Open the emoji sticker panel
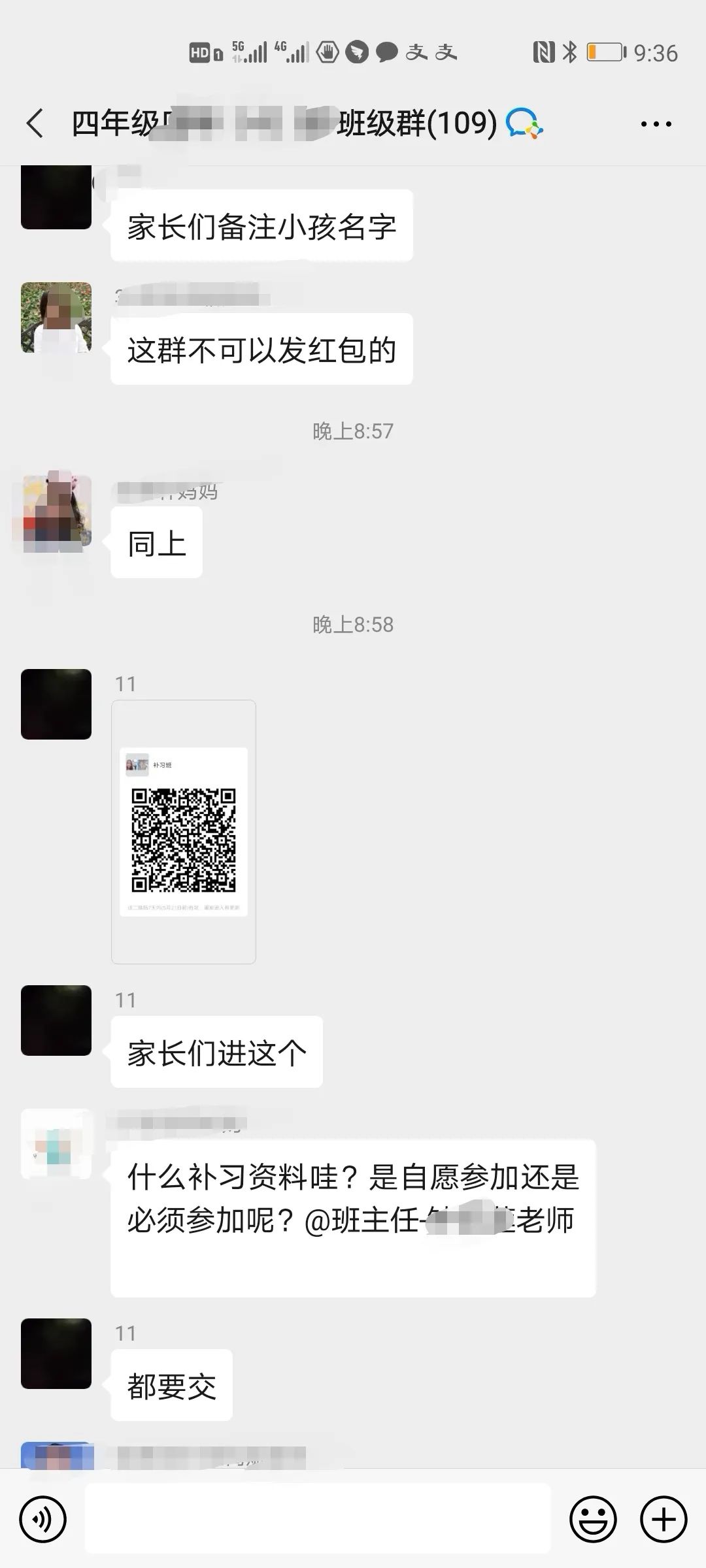Screen dimensions: 706x1568 click(x=593, y=1520)
